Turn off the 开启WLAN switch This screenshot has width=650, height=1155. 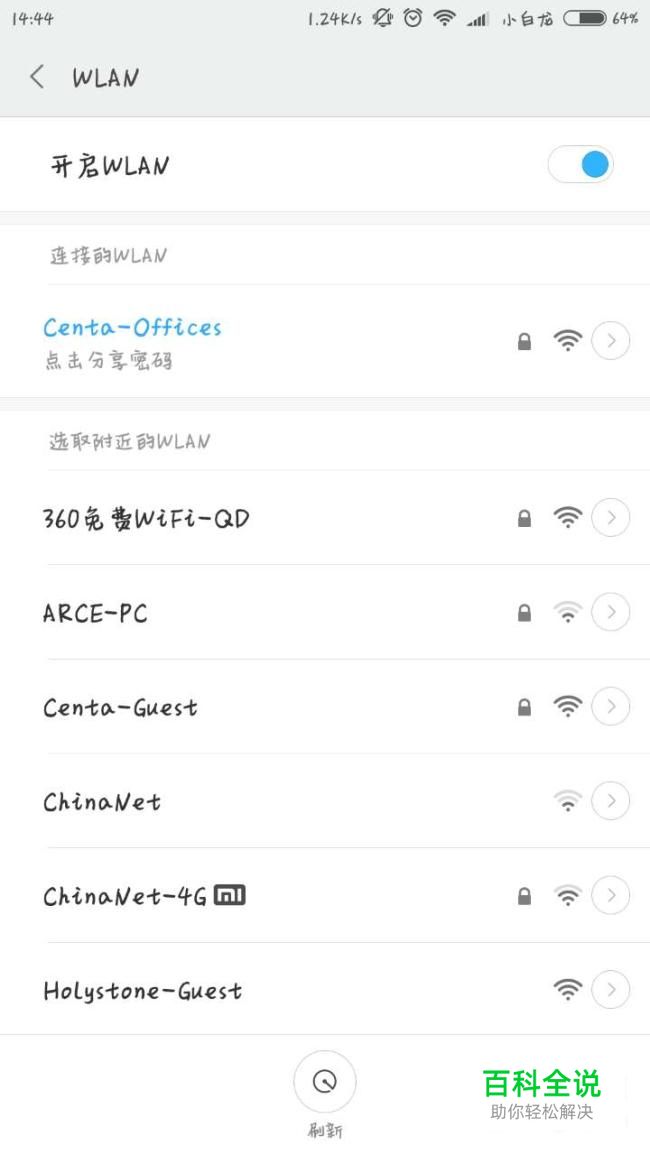(x=581, y=164)
